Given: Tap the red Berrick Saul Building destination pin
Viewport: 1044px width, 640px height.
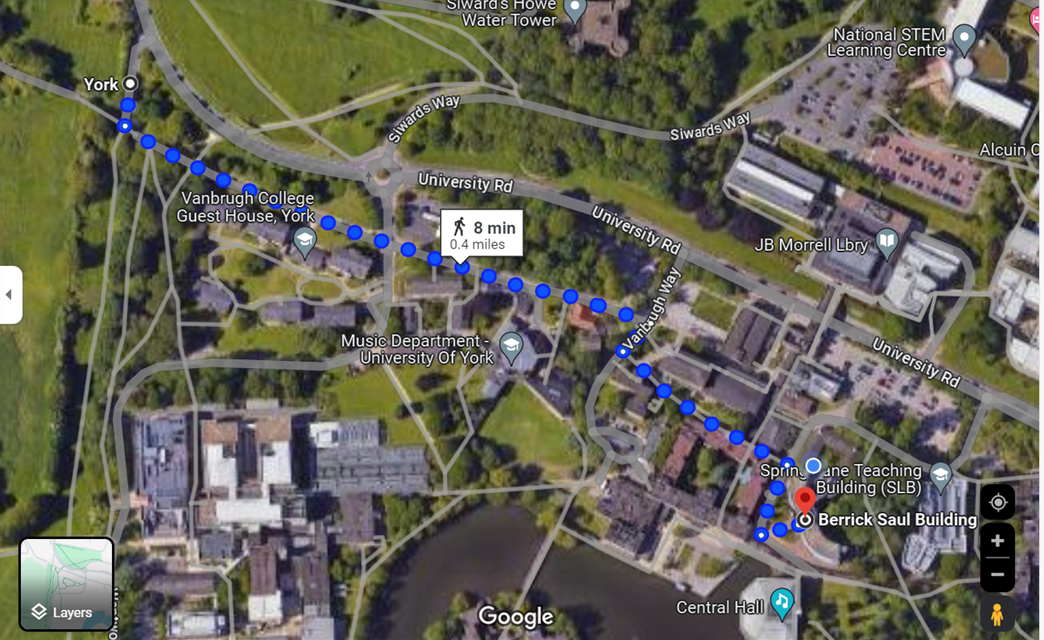Looking at the screenshot, I should [x=804, y=501].
